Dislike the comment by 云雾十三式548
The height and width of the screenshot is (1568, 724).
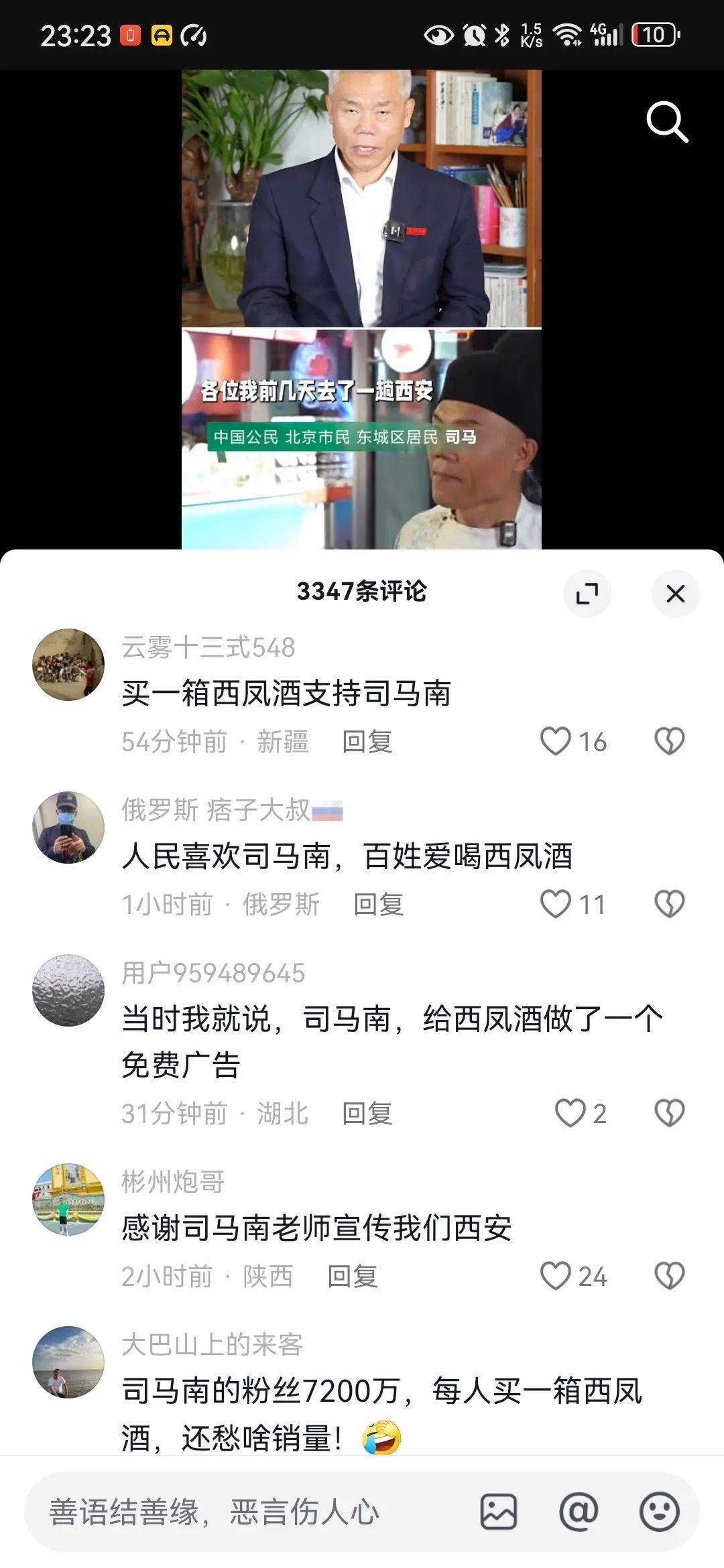[669, 742]
